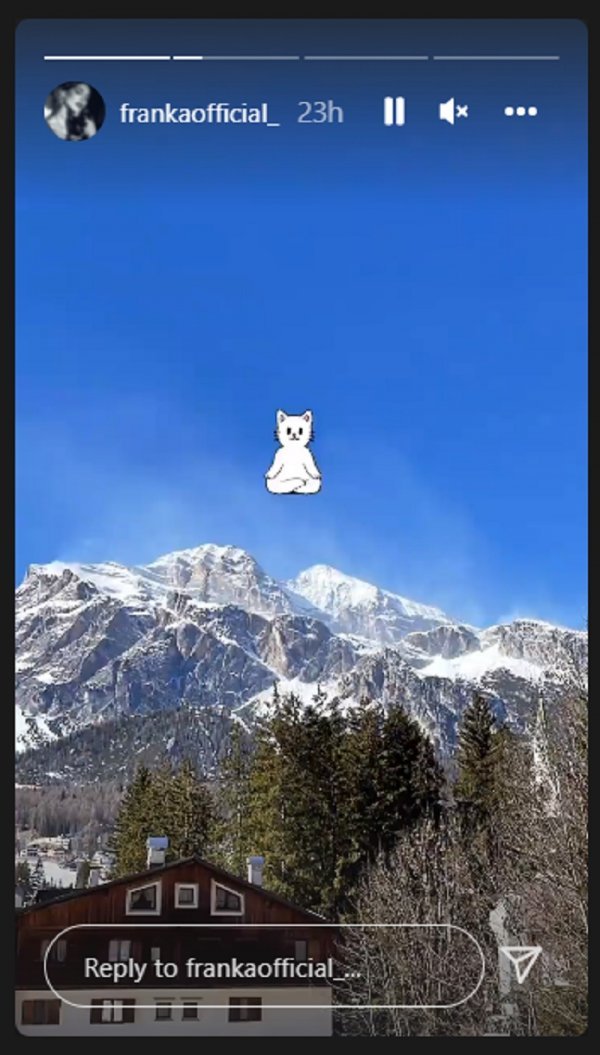Open the three-dot options menu

pyautogui.click(x=520, y=112)
